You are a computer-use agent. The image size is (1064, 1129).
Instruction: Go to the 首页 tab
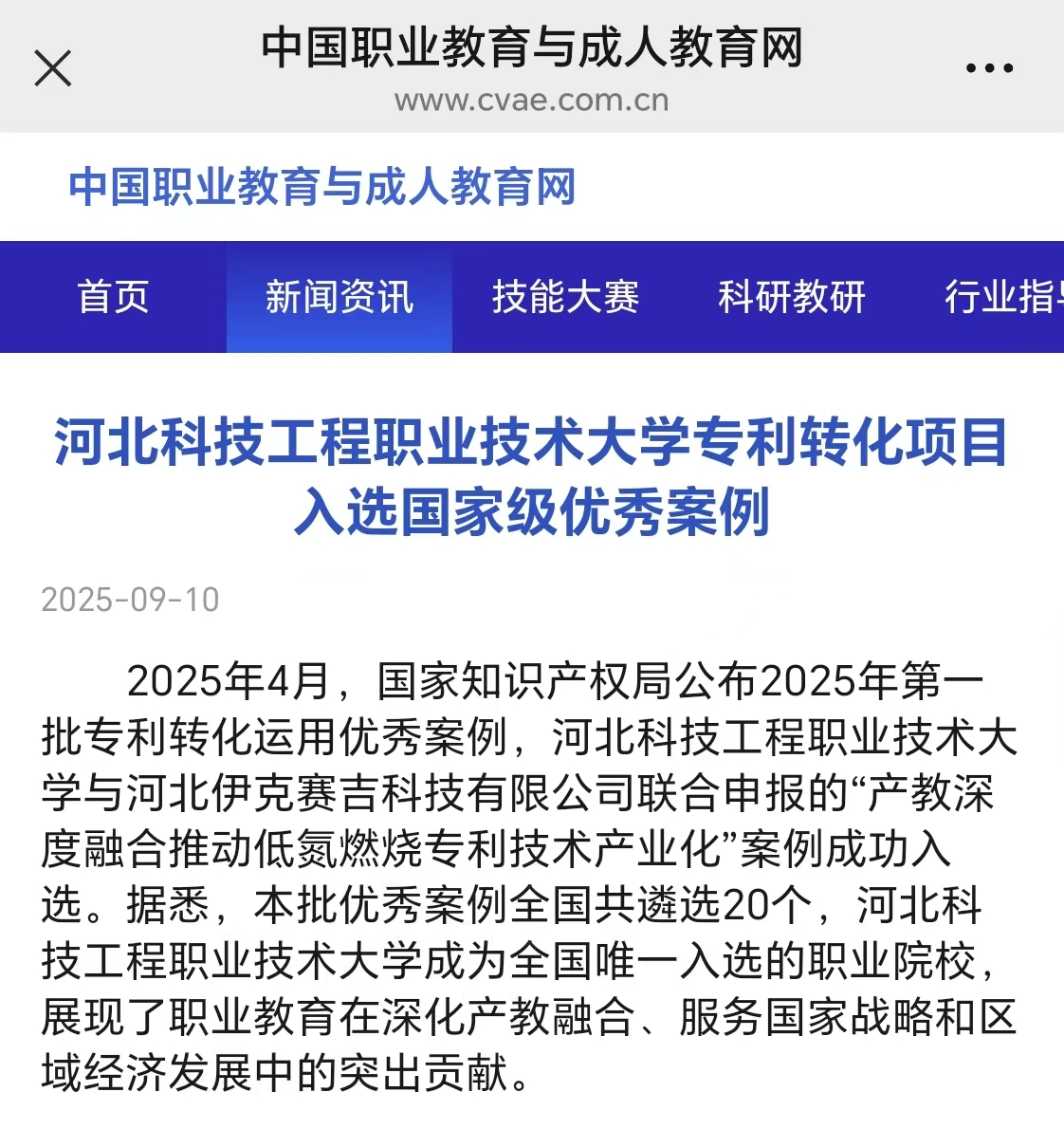[x=113, y=297]
